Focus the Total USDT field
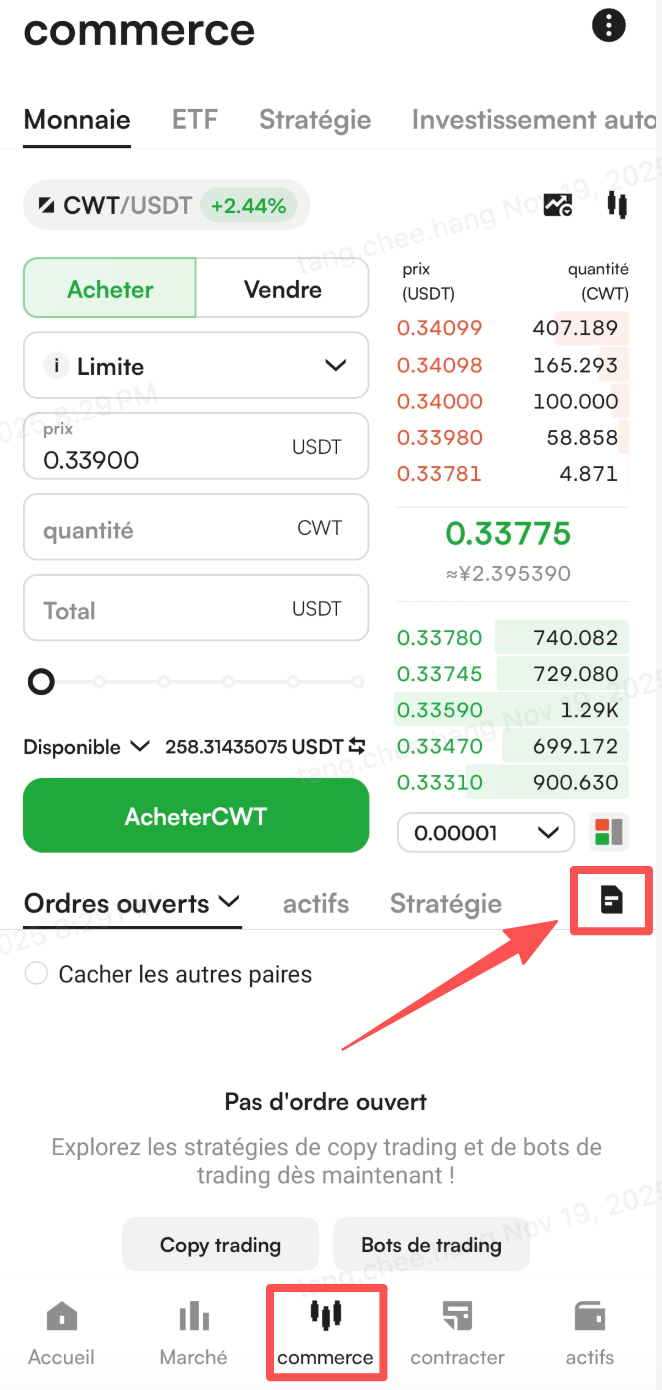 [x=196, y=609]
